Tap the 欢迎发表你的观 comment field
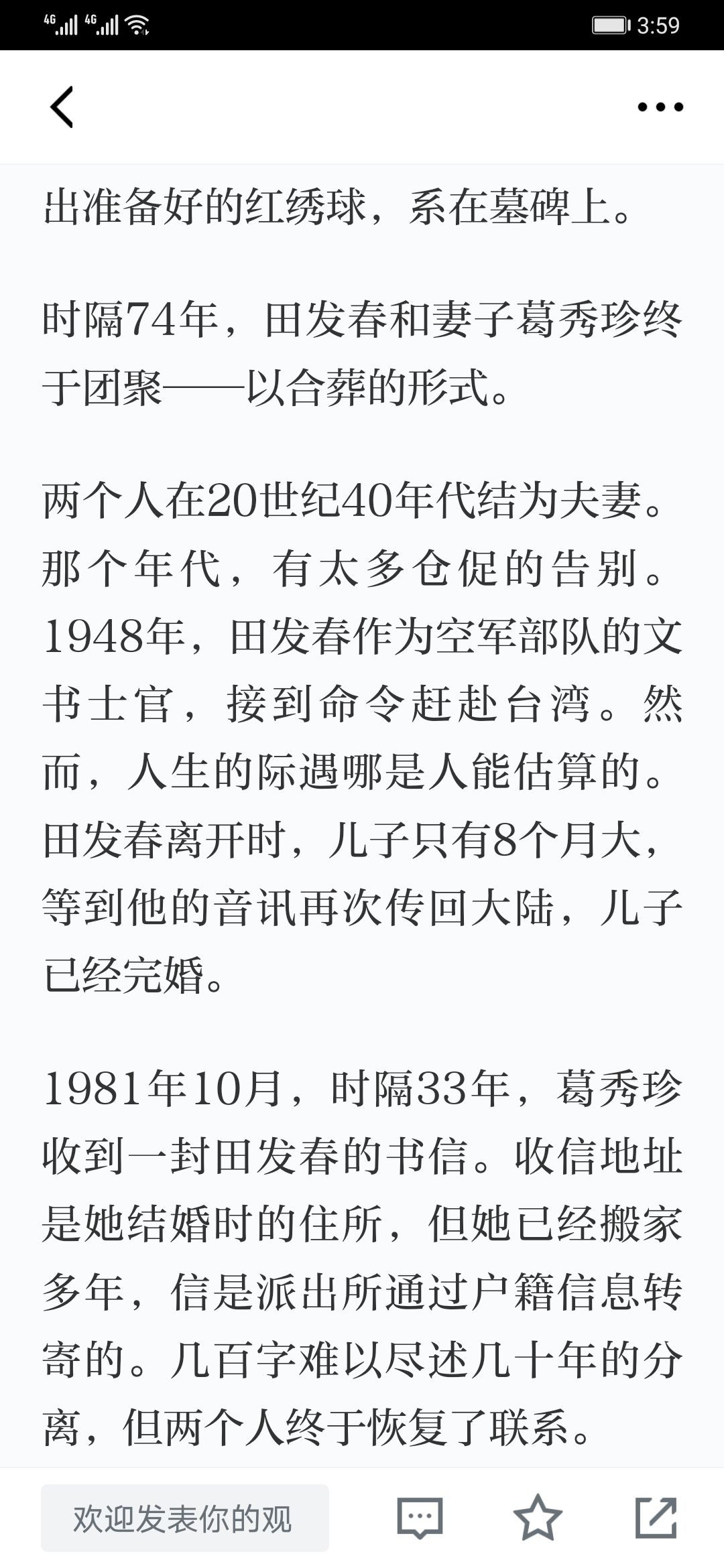Screen dimensions: 724x1568 point(185,1518)
